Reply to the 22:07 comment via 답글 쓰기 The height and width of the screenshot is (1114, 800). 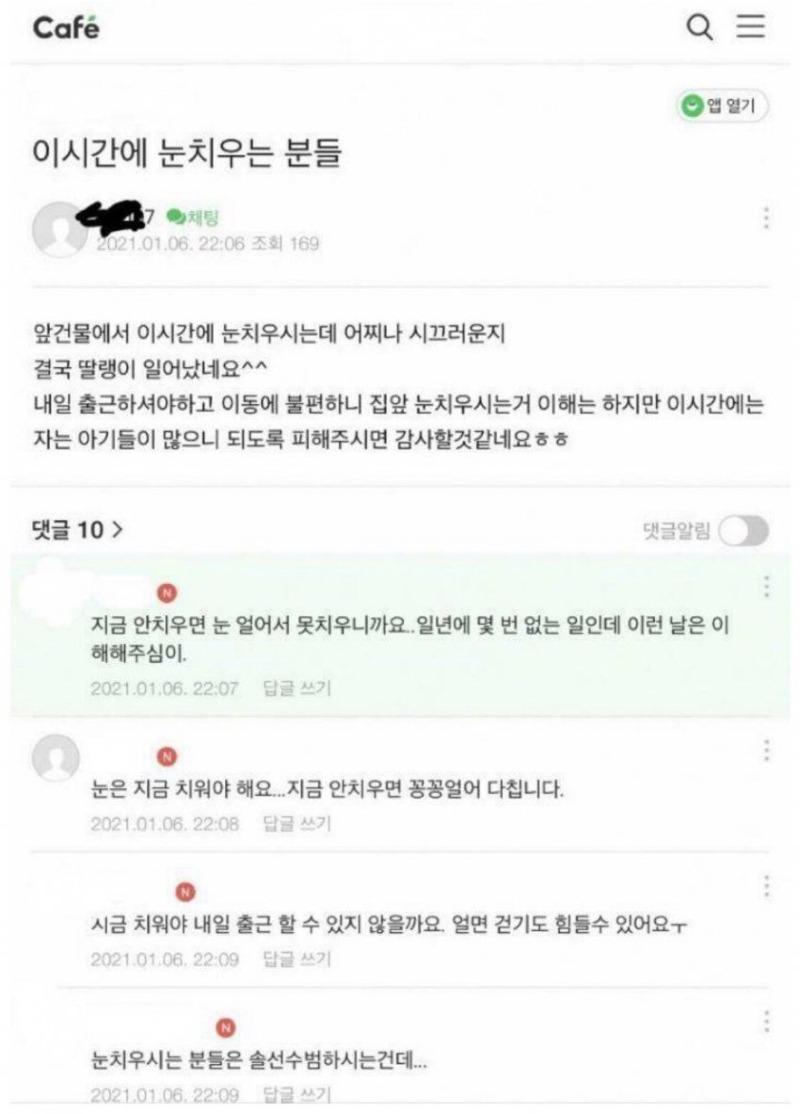[296, 688]
